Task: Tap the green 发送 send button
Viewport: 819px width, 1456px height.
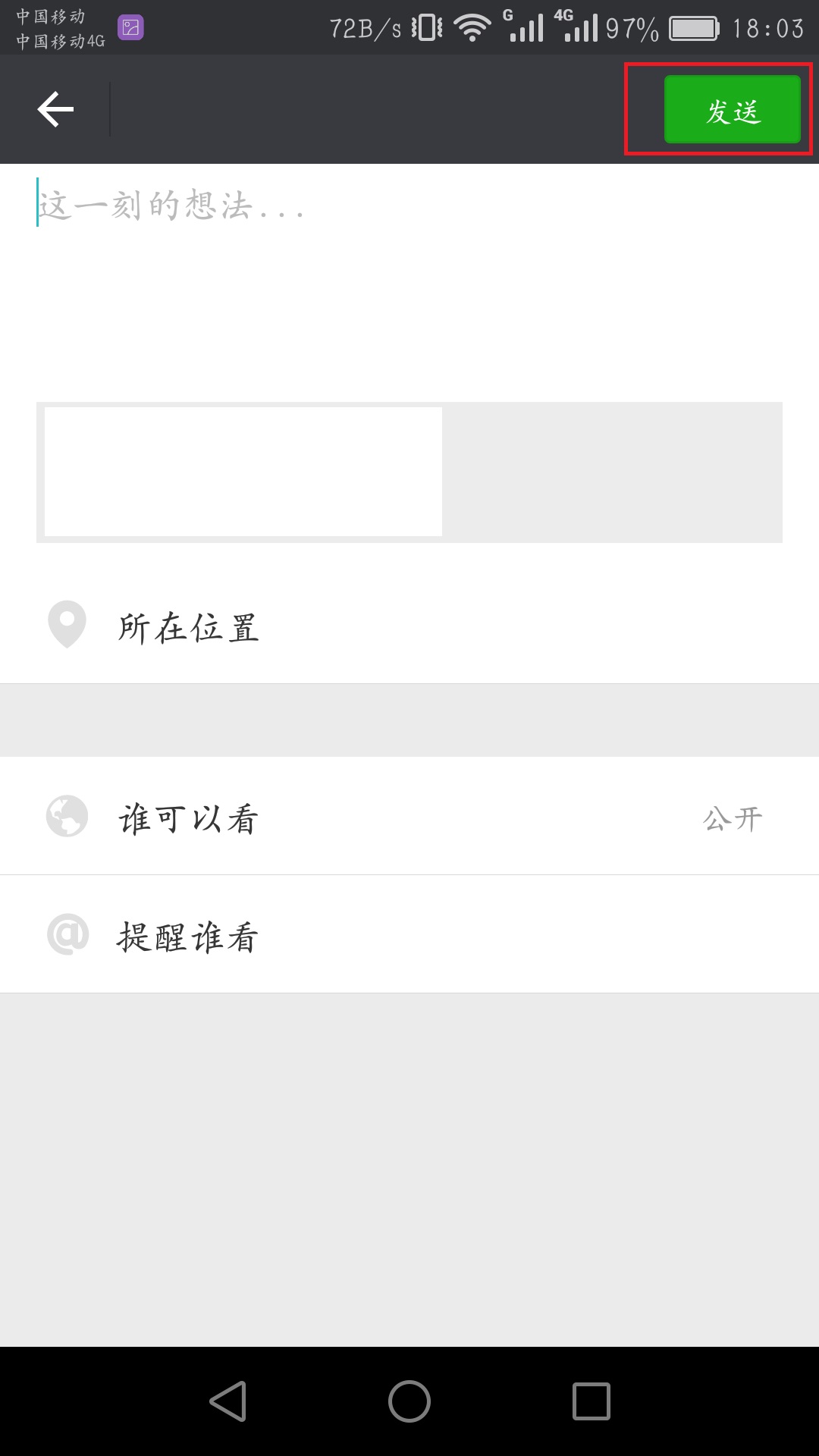Action: click(x=732, y=109)
